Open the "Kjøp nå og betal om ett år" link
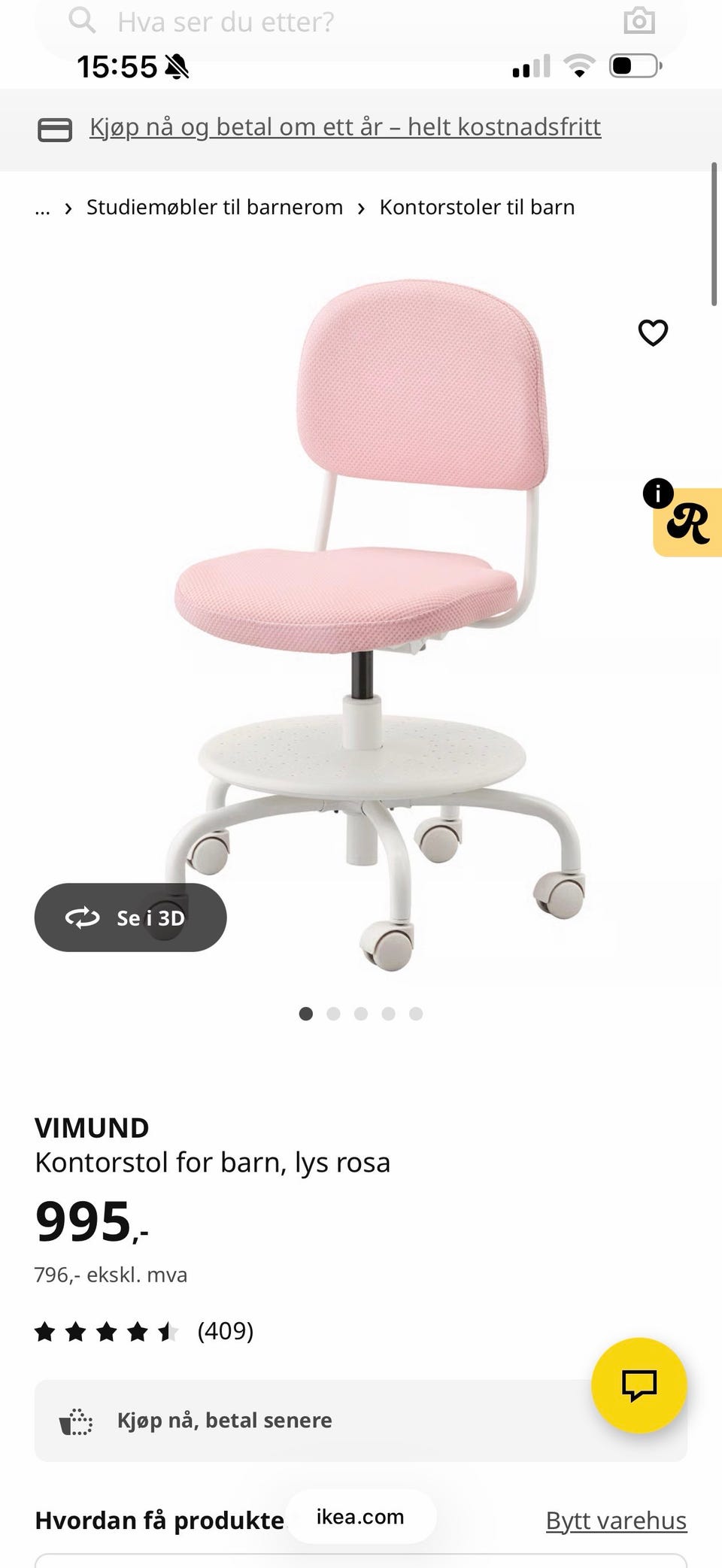The image size is (722, 1568). [345, 128]
